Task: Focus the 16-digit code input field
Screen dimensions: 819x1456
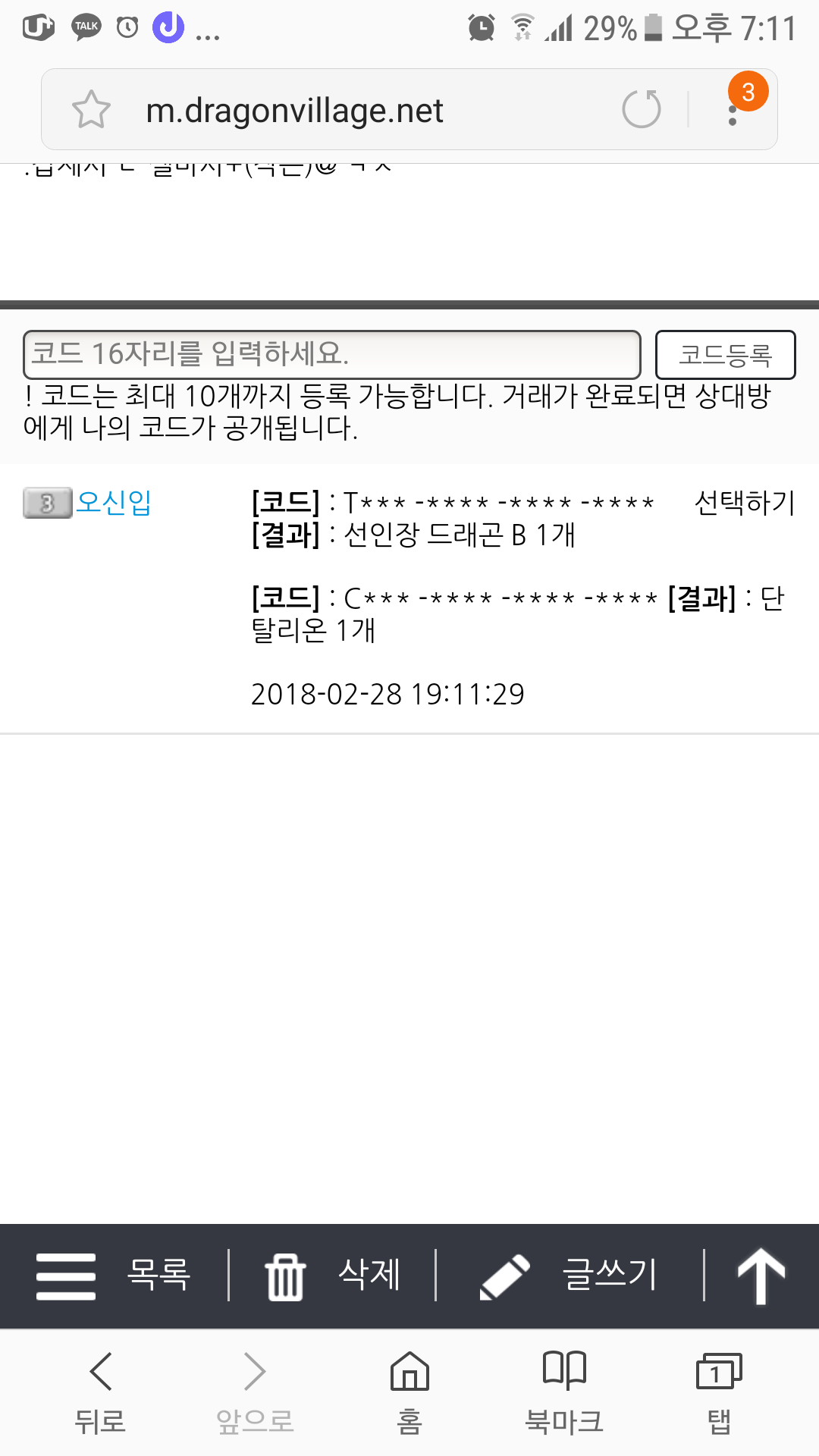Action: (332, 354)
